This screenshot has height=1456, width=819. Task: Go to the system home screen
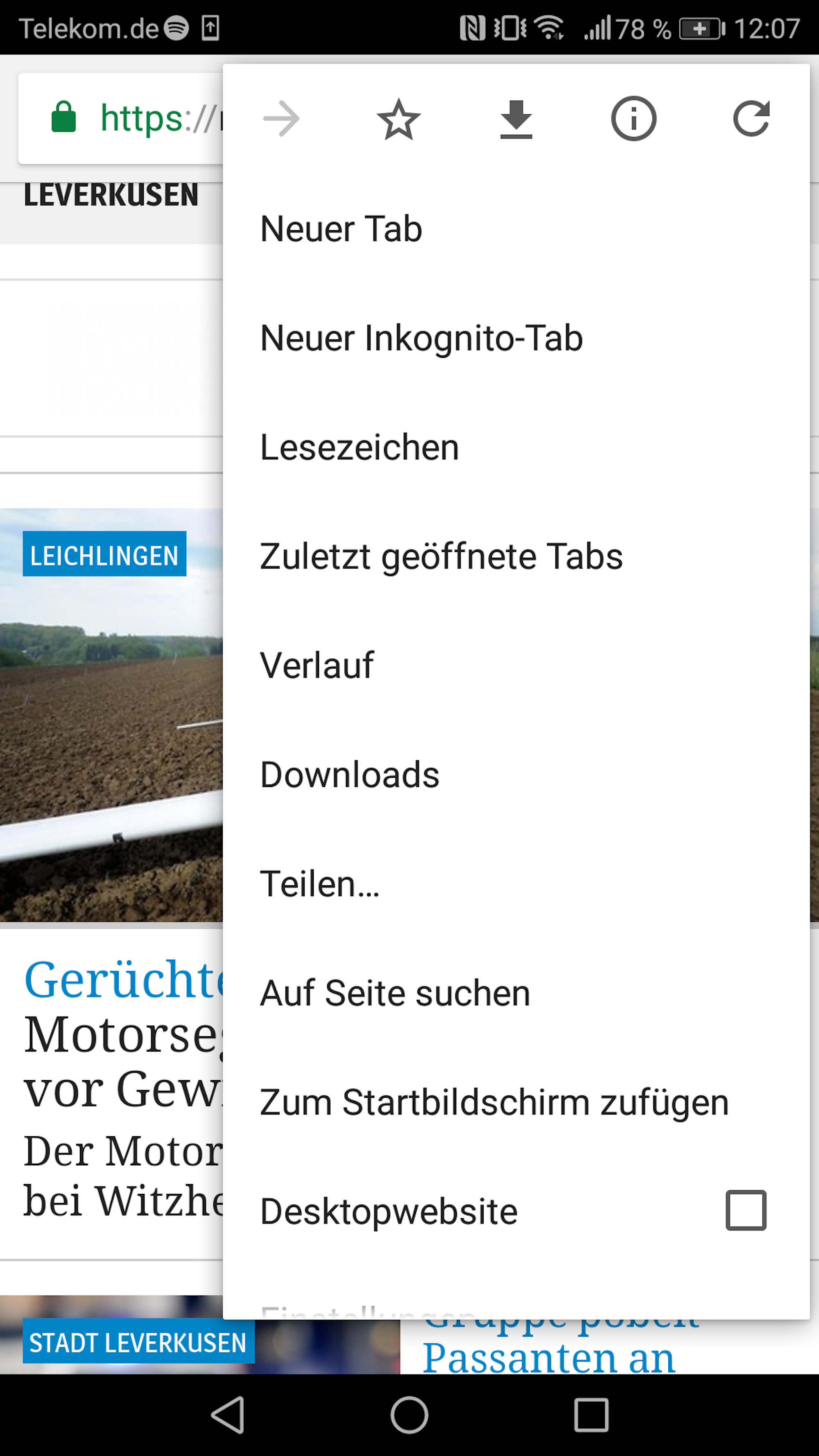click(x=409, y=1415)
